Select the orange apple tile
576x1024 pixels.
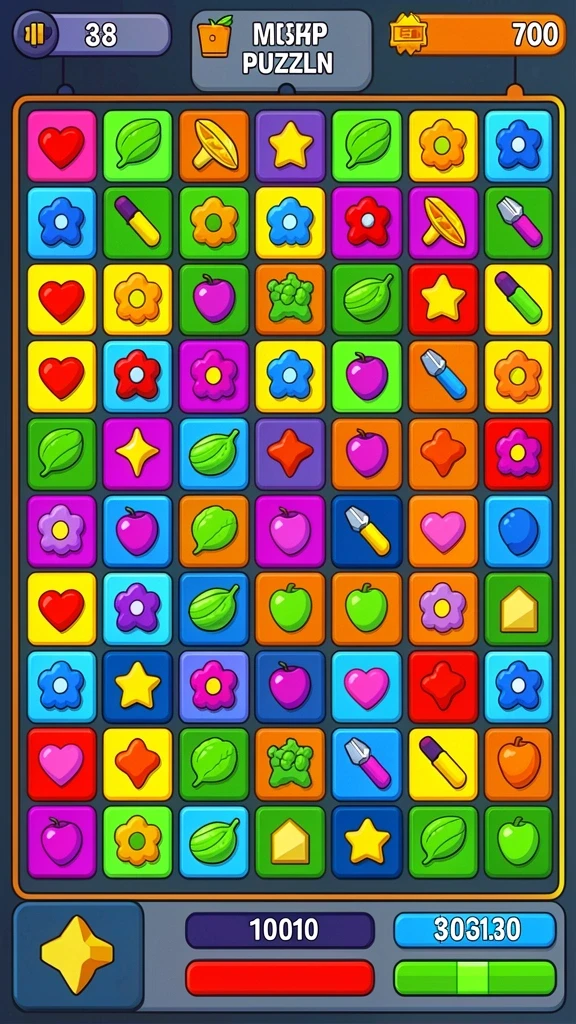[519, 763]
